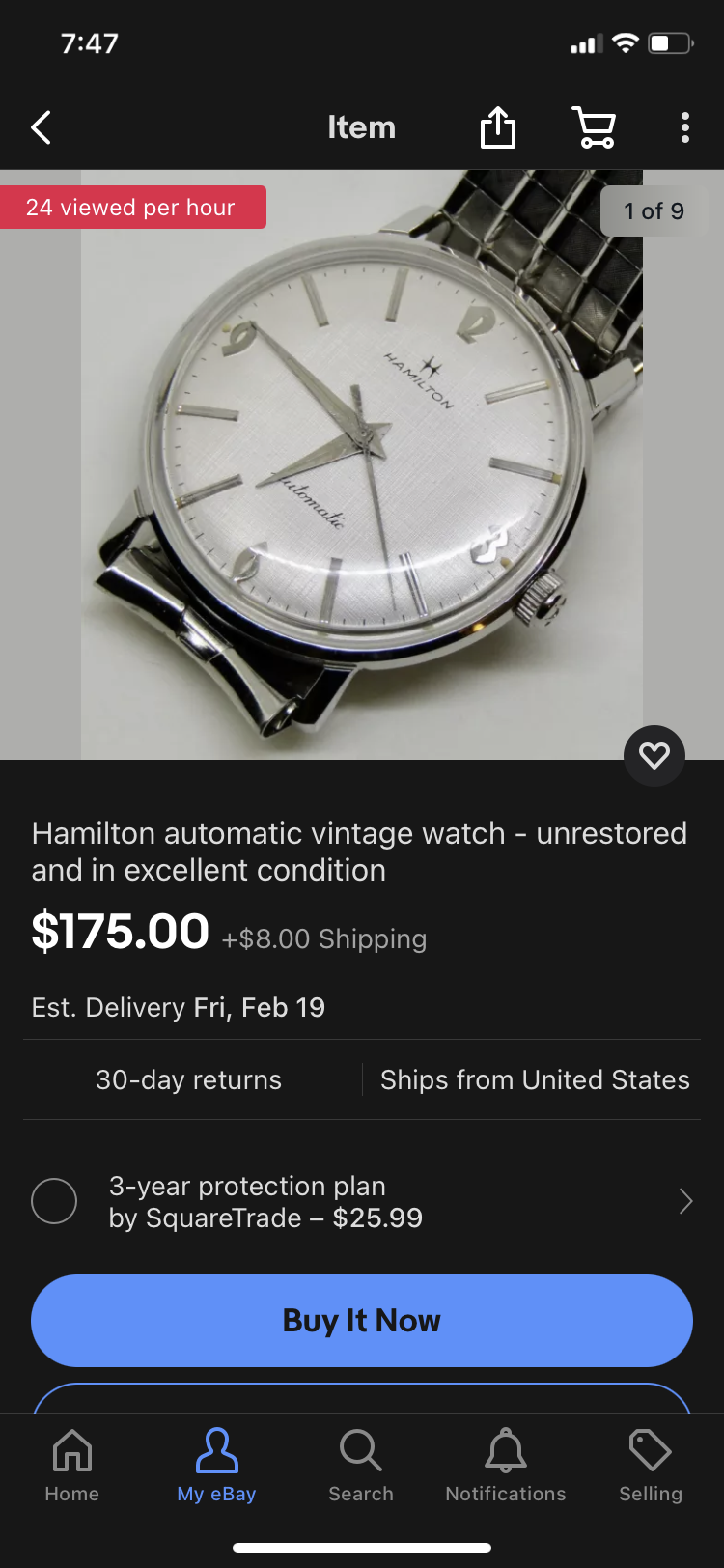Switch to the Selling tab

(651, 1466)
